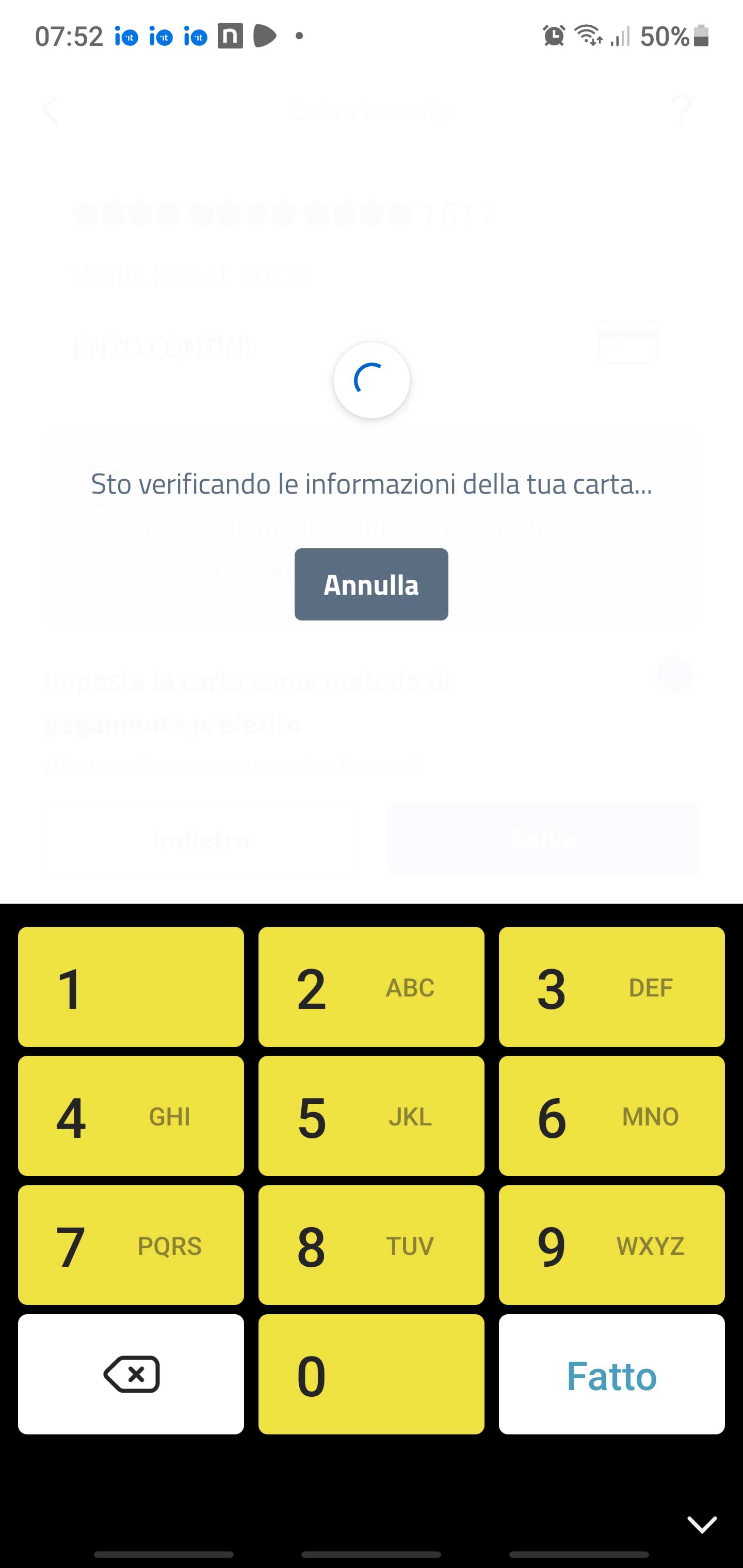Image resolution: width=743 pixels, height=1568 pixels.
Task: Select the 9 WXYZ key
Action: (611, 1246)
